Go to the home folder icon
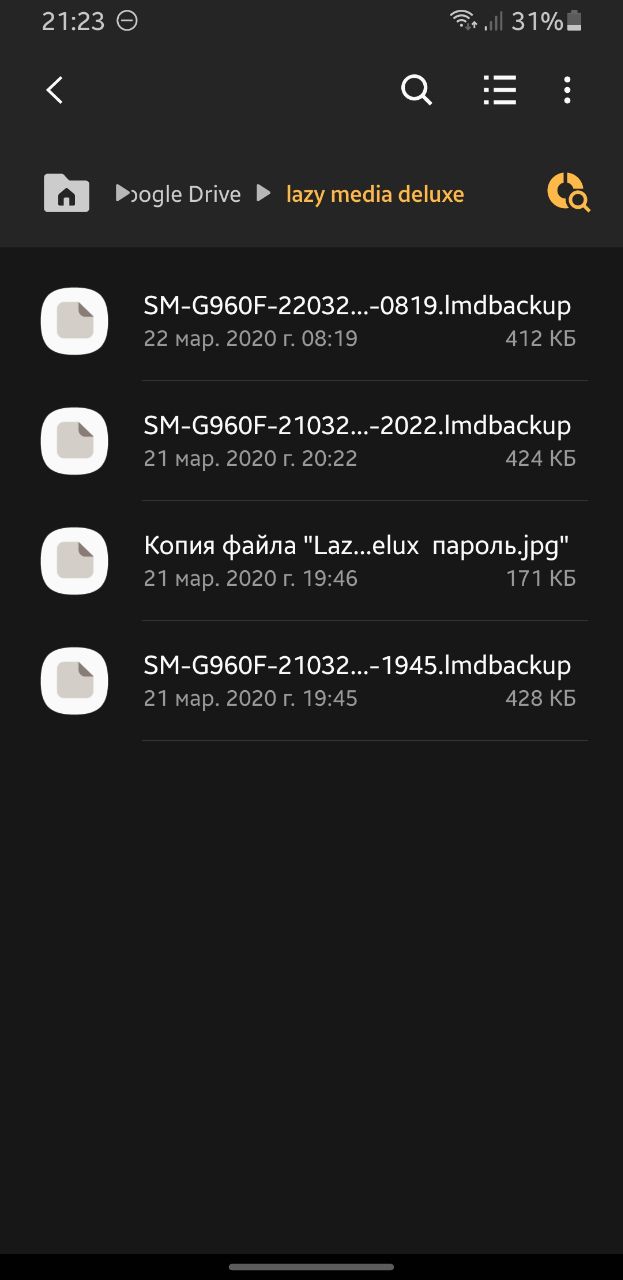The image size is (623, 1280). click(67, 193)
